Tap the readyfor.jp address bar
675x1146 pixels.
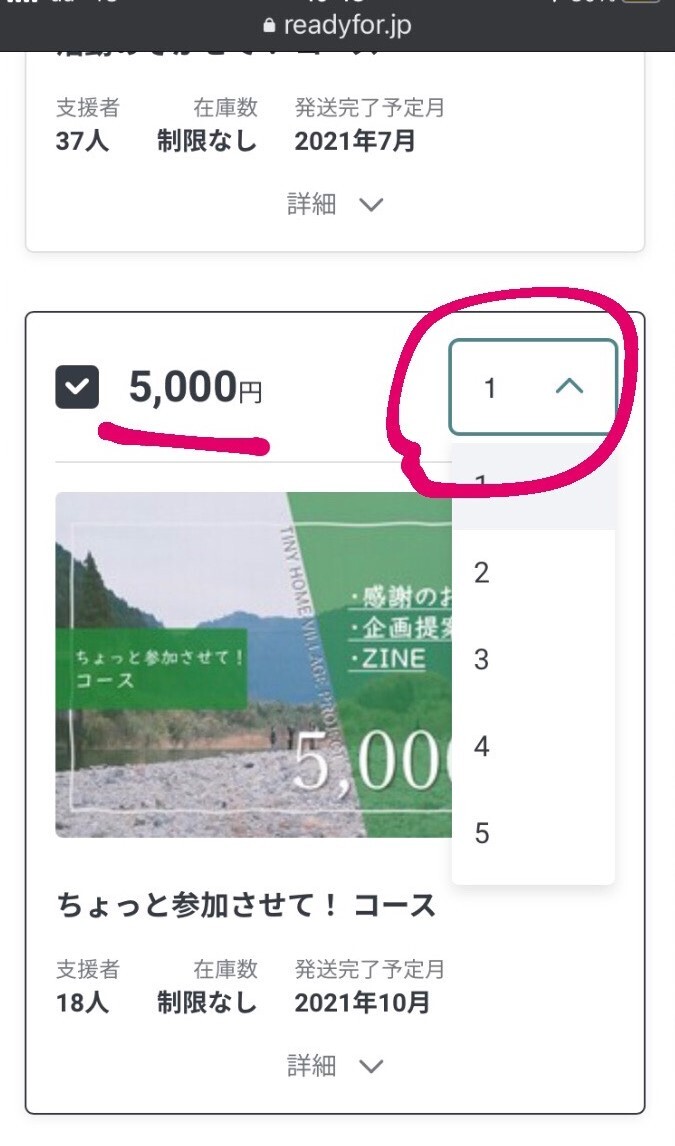click(x=337, y=25)
